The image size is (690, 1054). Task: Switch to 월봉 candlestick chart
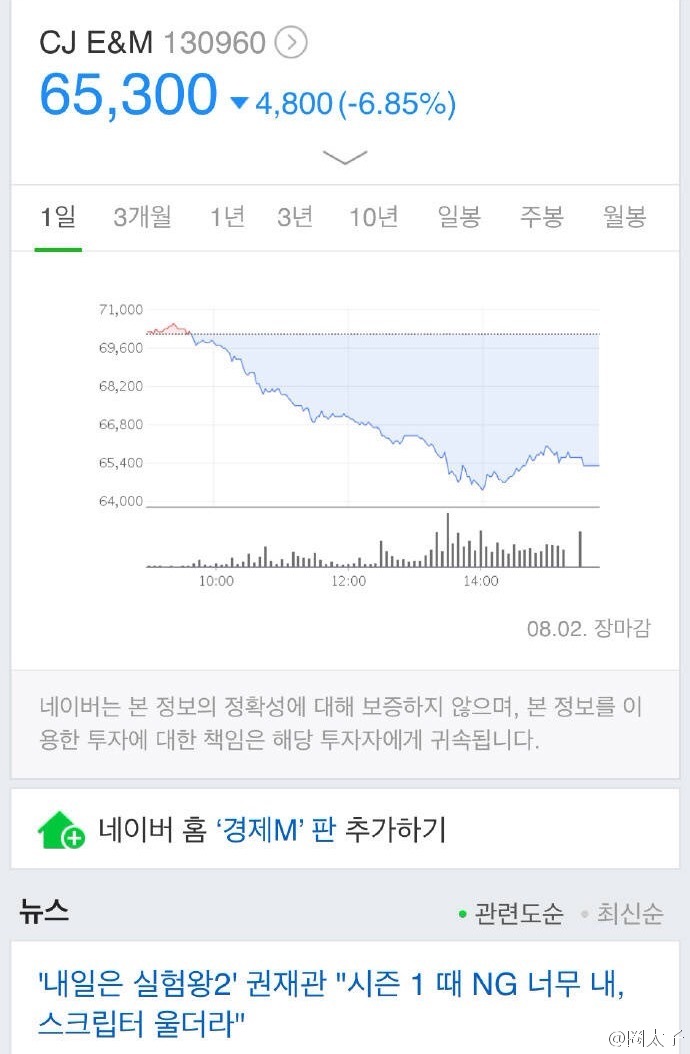point(624,217)
